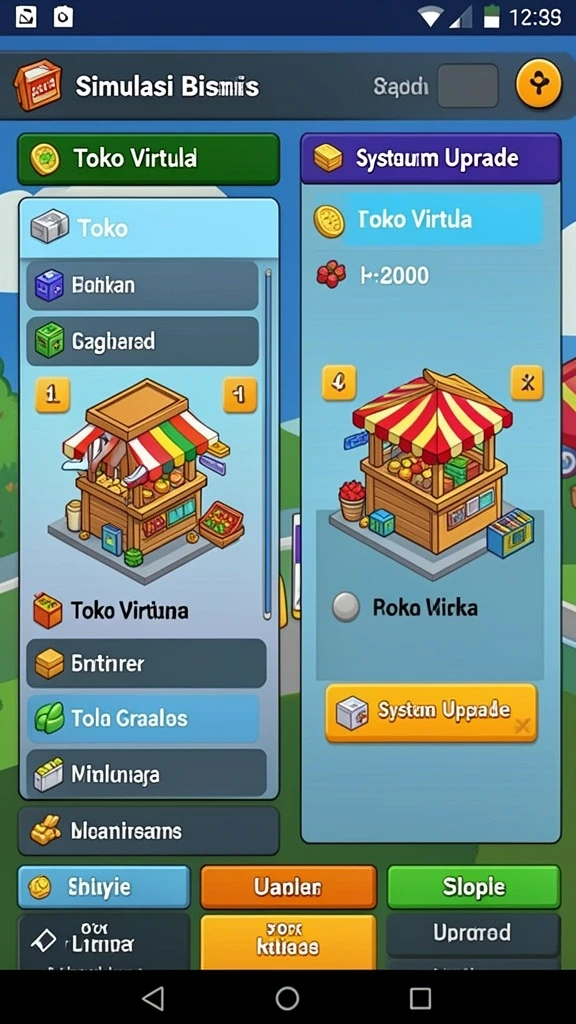
Task: Tap the yellow X button above right stall
Action: (x=526, y=383)
